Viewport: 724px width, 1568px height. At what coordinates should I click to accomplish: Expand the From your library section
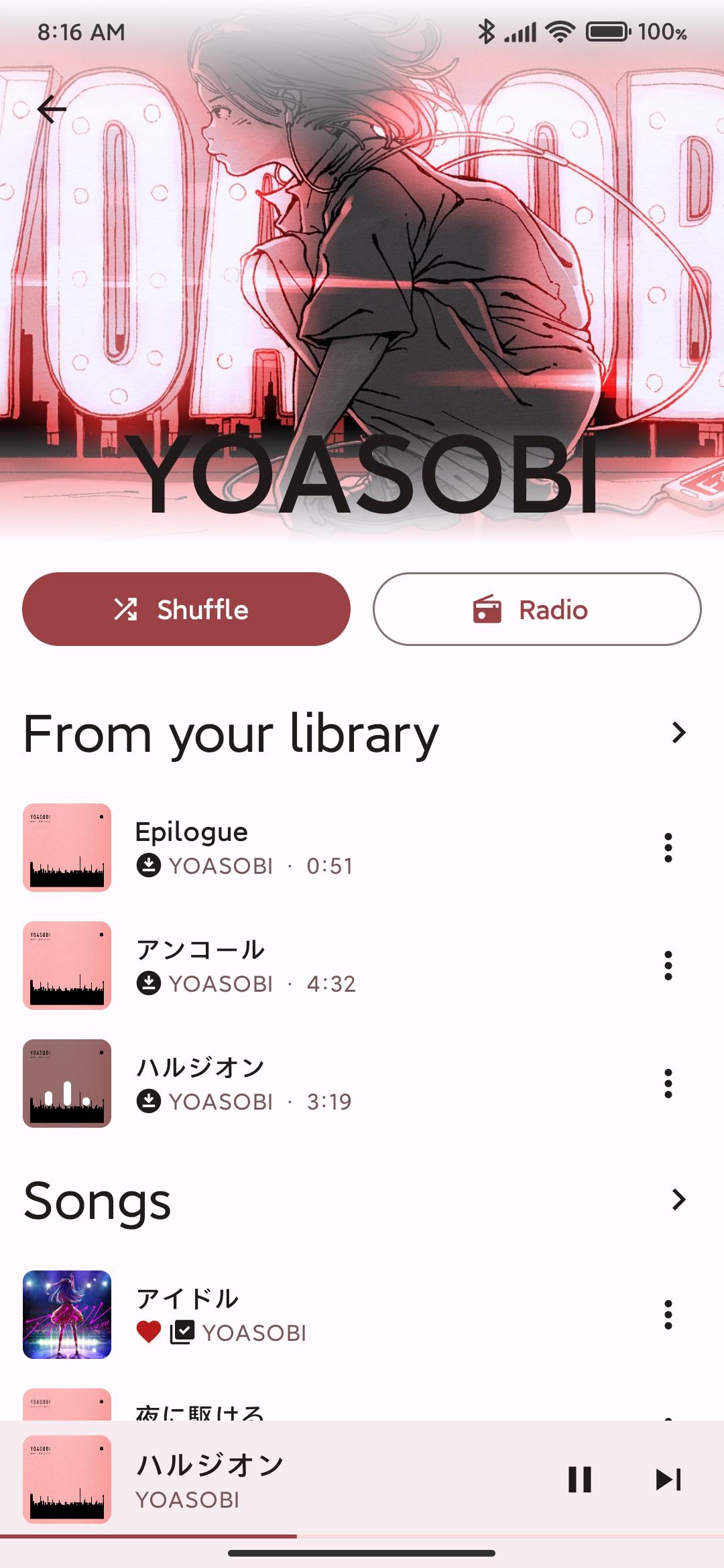[x=678, y=733]
